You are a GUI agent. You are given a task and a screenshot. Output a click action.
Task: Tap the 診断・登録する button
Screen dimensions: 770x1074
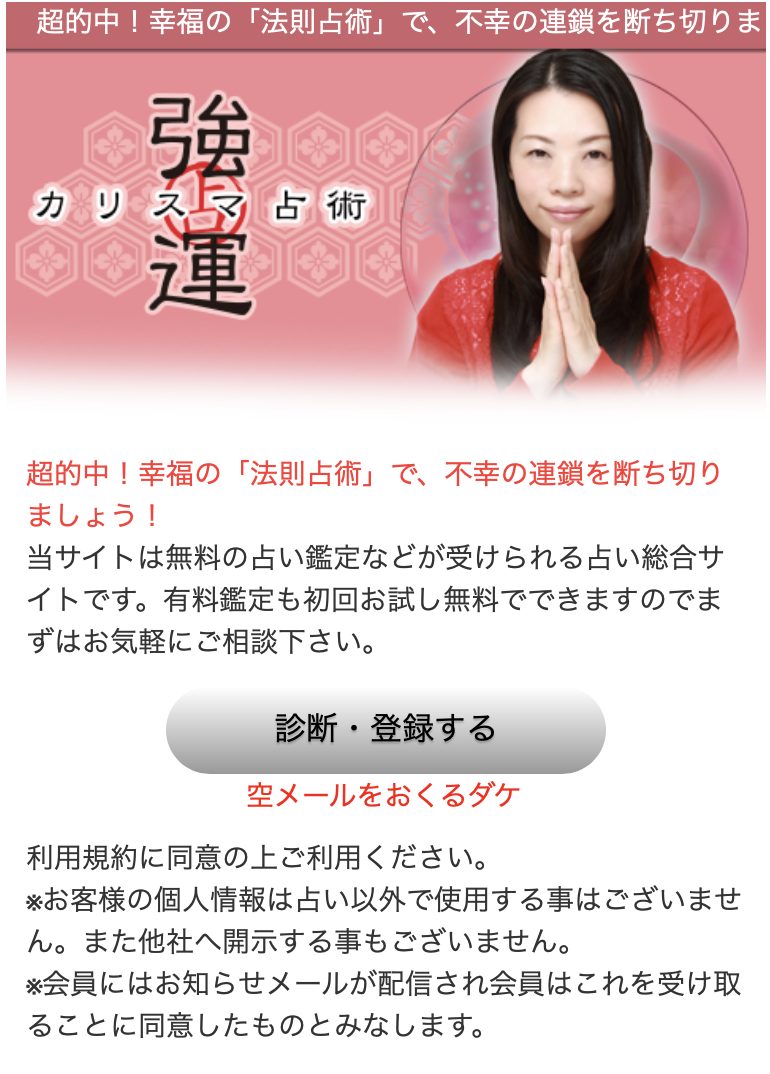[385, 730]
